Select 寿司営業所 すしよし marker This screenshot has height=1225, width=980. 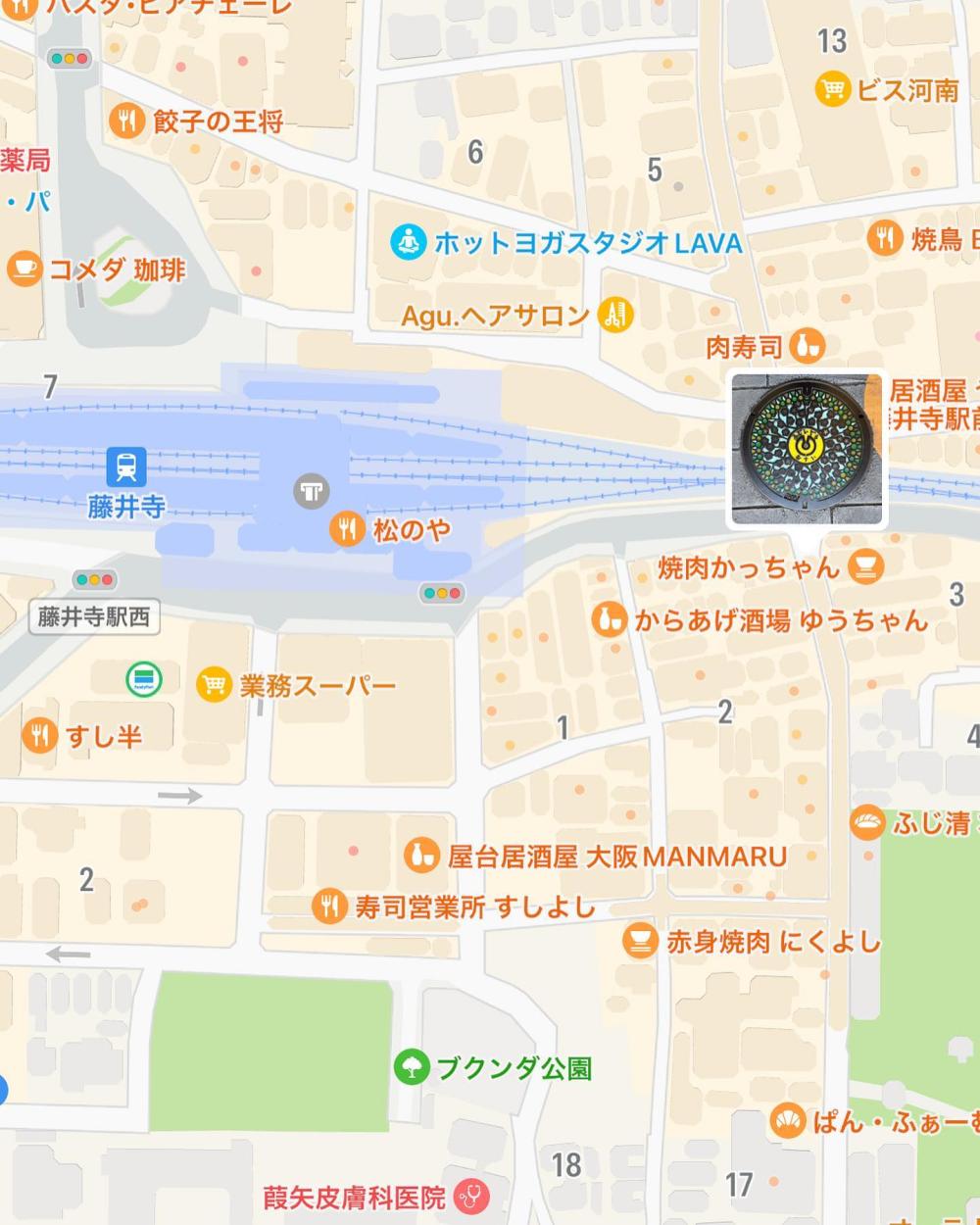329,906
